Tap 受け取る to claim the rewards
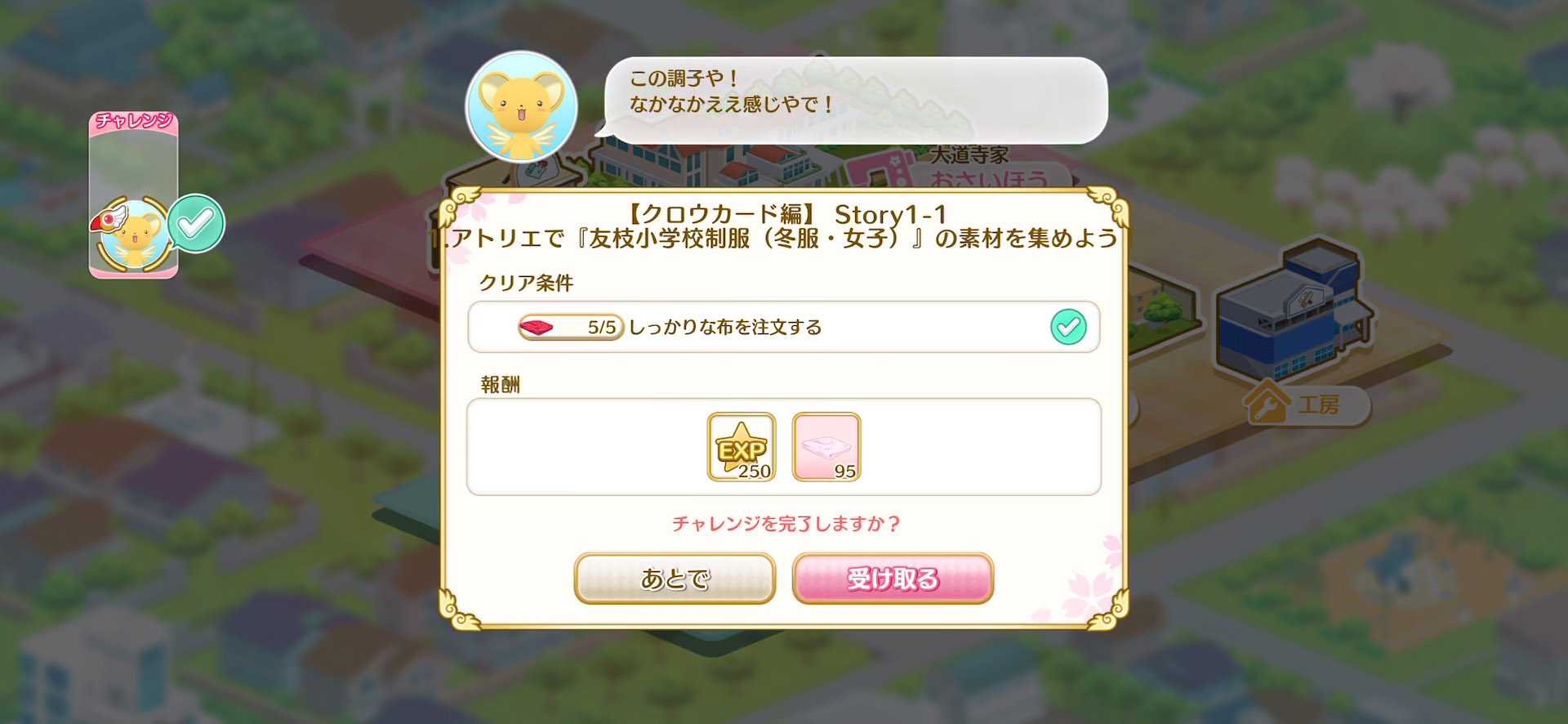This screenshot has height=724, width=1568. [893, 579]
